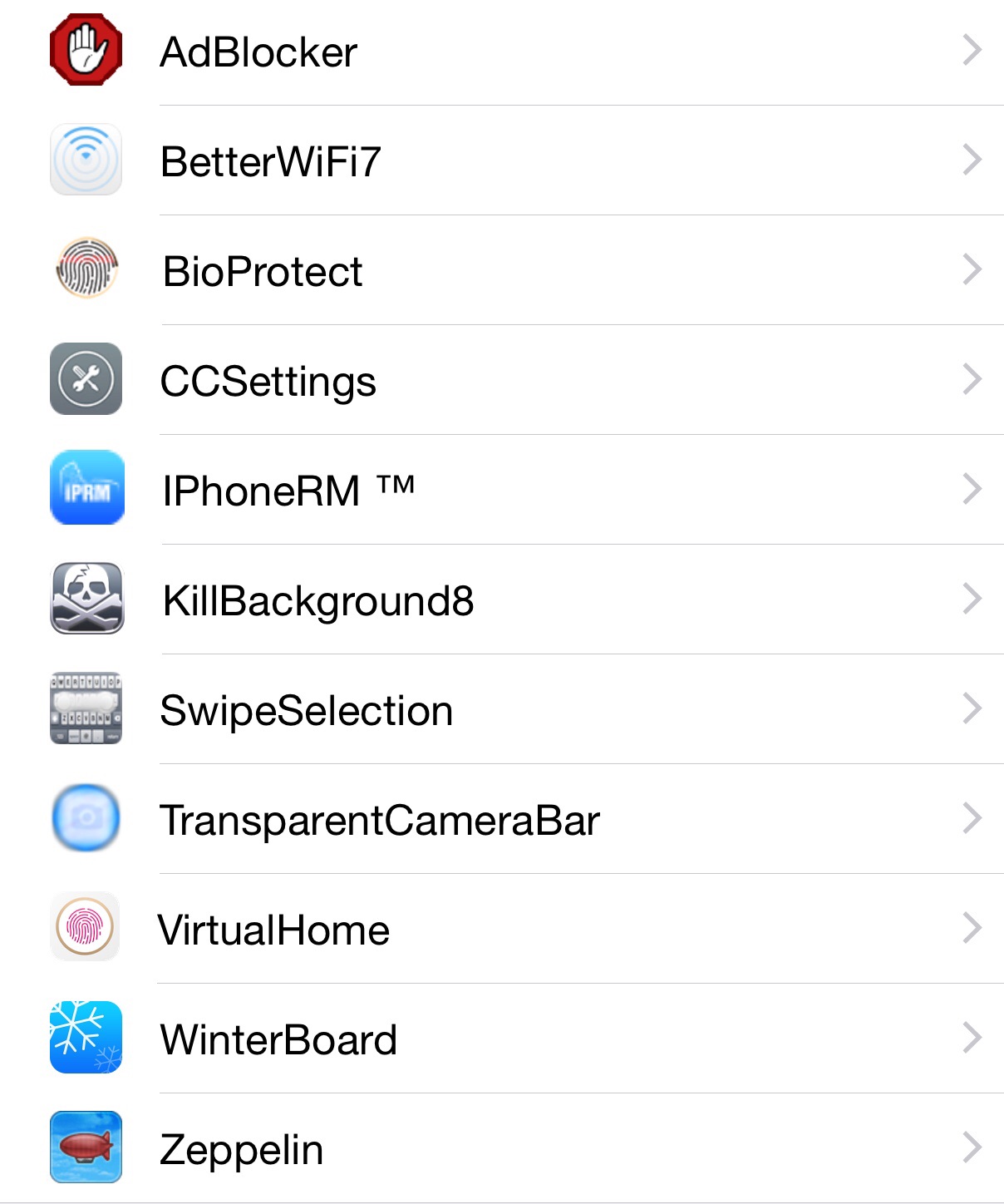Image resolution: width=1004 pixels, height=1204 pixels.
Task: Open SwipeSelection options
Action: (502, 709)
